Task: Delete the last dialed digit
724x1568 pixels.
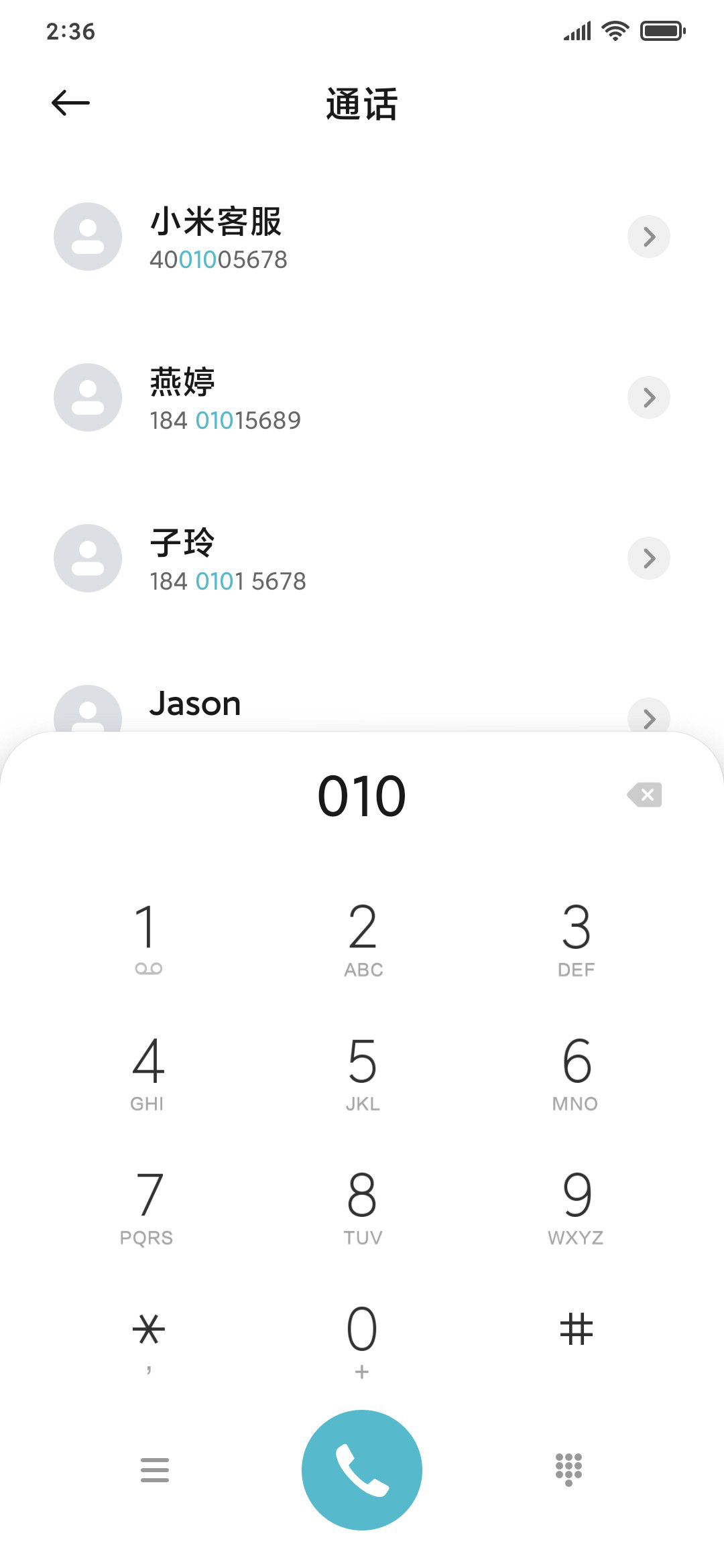Action: 644,795
